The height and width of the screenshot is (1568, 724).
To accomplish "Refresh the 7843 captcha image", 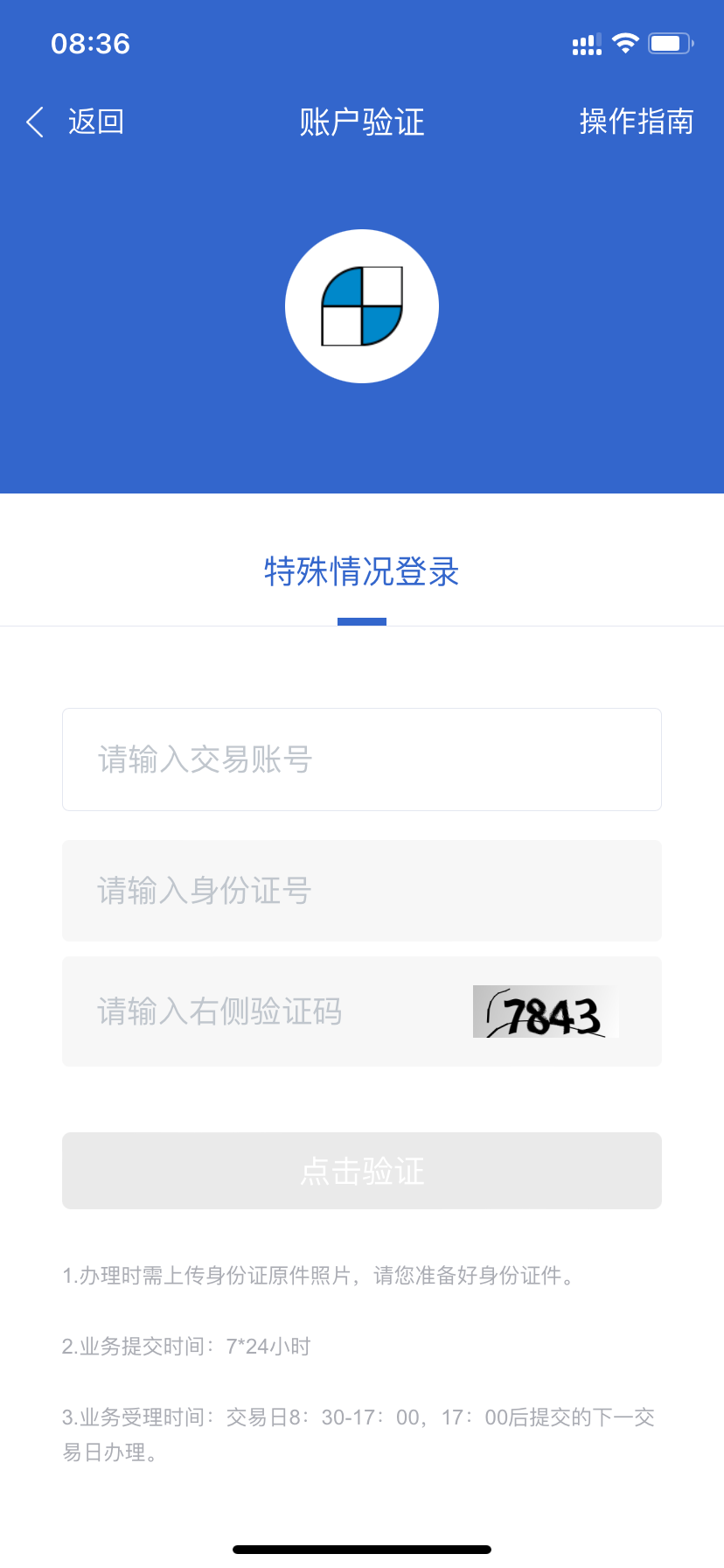I will coord(546,1012).
